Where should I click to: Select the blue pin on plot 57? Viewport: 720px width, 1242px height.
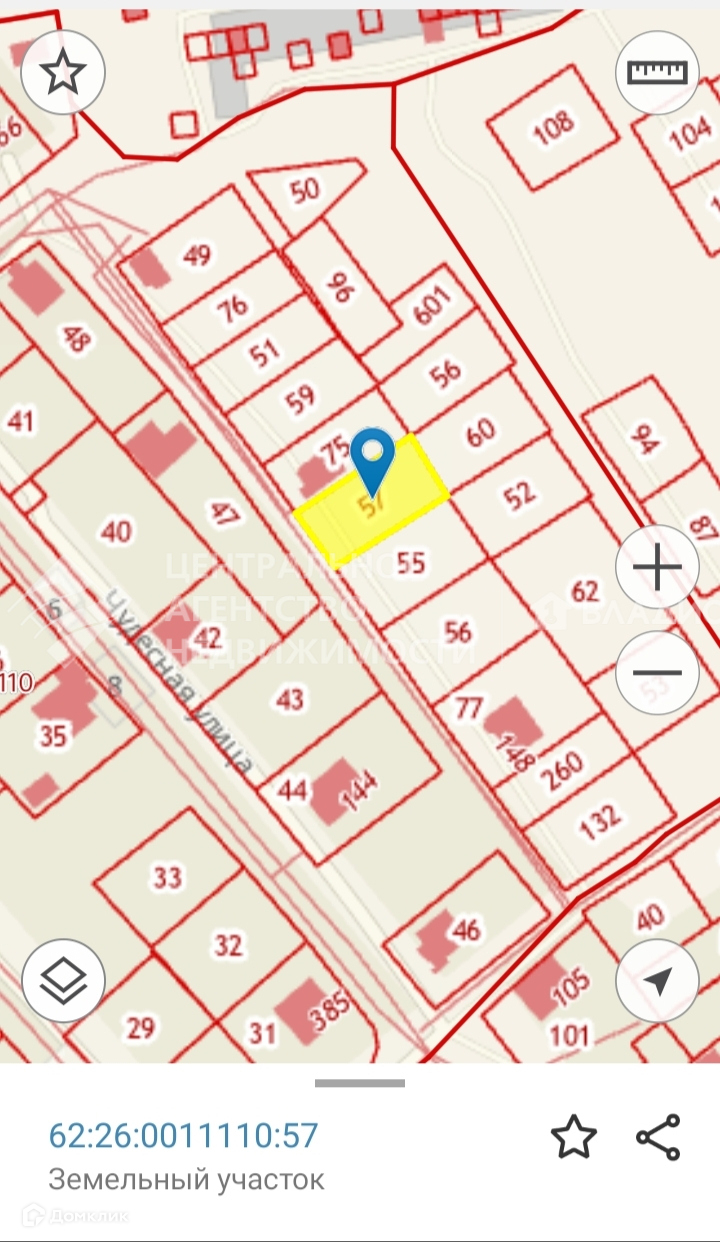[374, 460]
